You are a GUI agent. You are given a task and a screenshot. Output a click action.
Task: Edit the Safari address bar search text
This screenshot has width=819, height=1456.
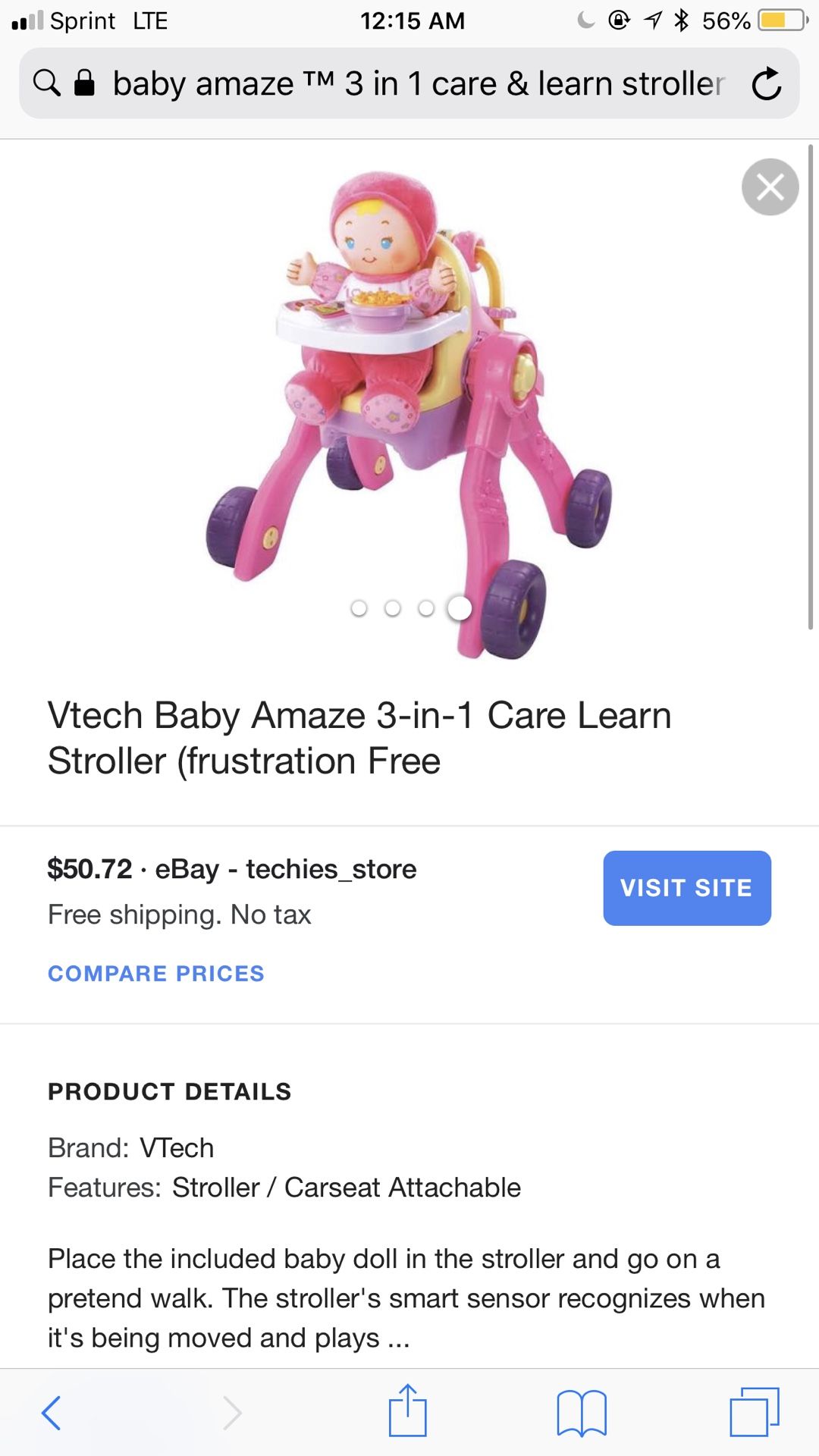click(x=419, y=83)
